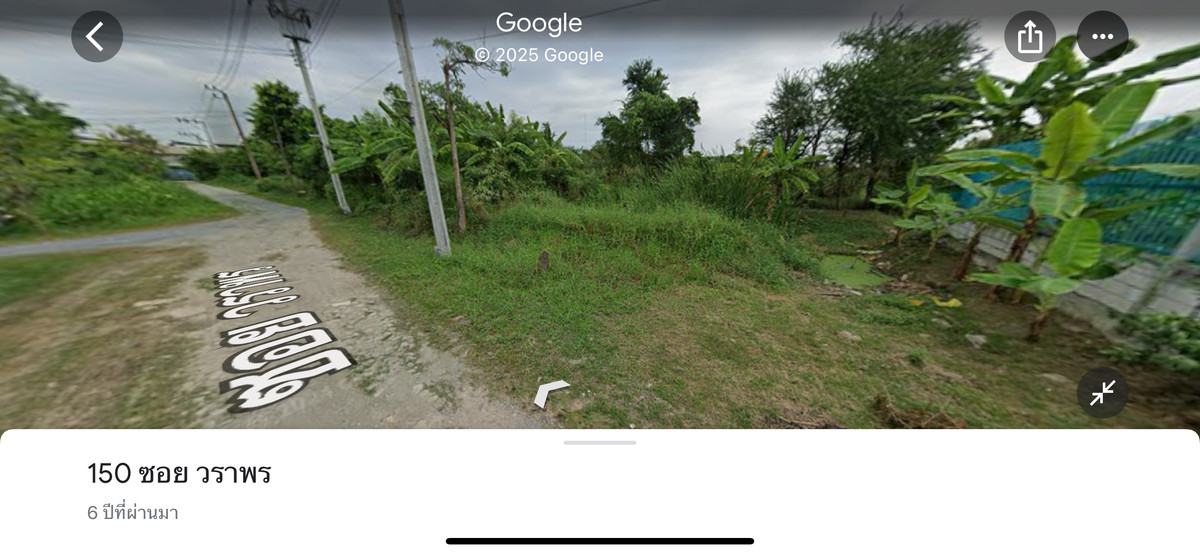Go back from Street View
The width and height of the screenshot is (1200, 555).
pos(96,37)
